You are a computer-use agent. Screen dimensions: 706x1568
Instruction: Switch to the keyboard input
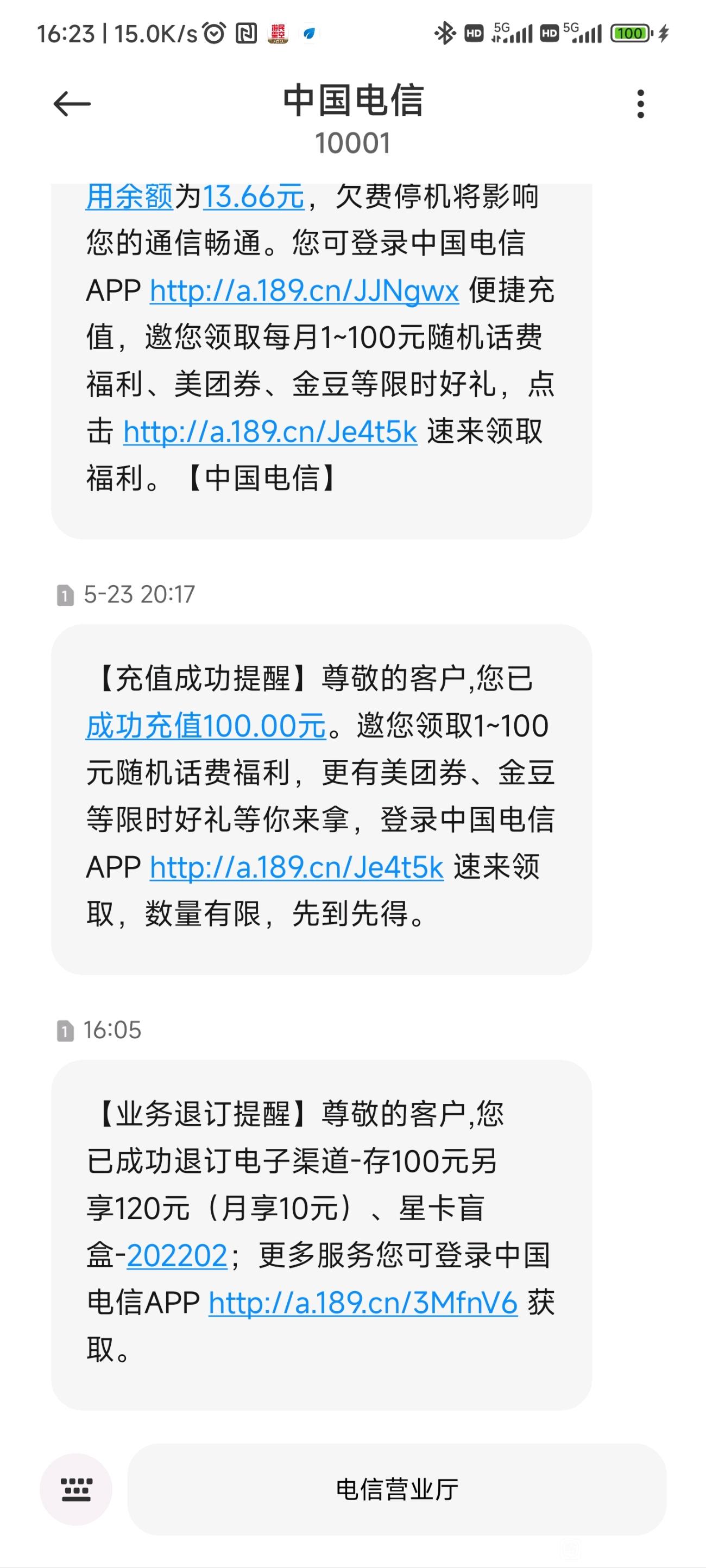(76, 1489)
